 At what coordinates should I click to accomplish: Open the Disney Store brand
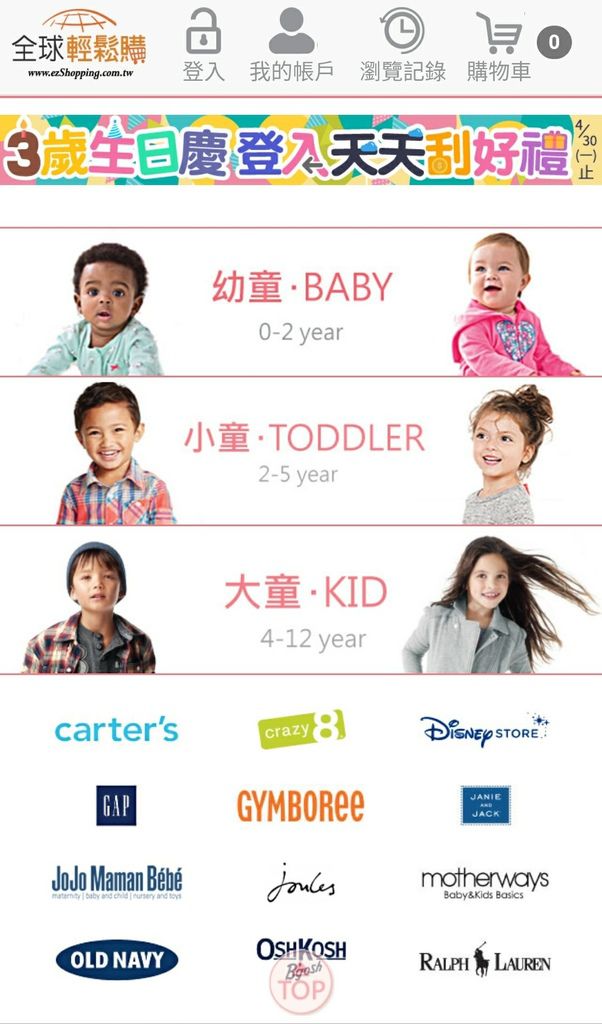tap(484, 730)
